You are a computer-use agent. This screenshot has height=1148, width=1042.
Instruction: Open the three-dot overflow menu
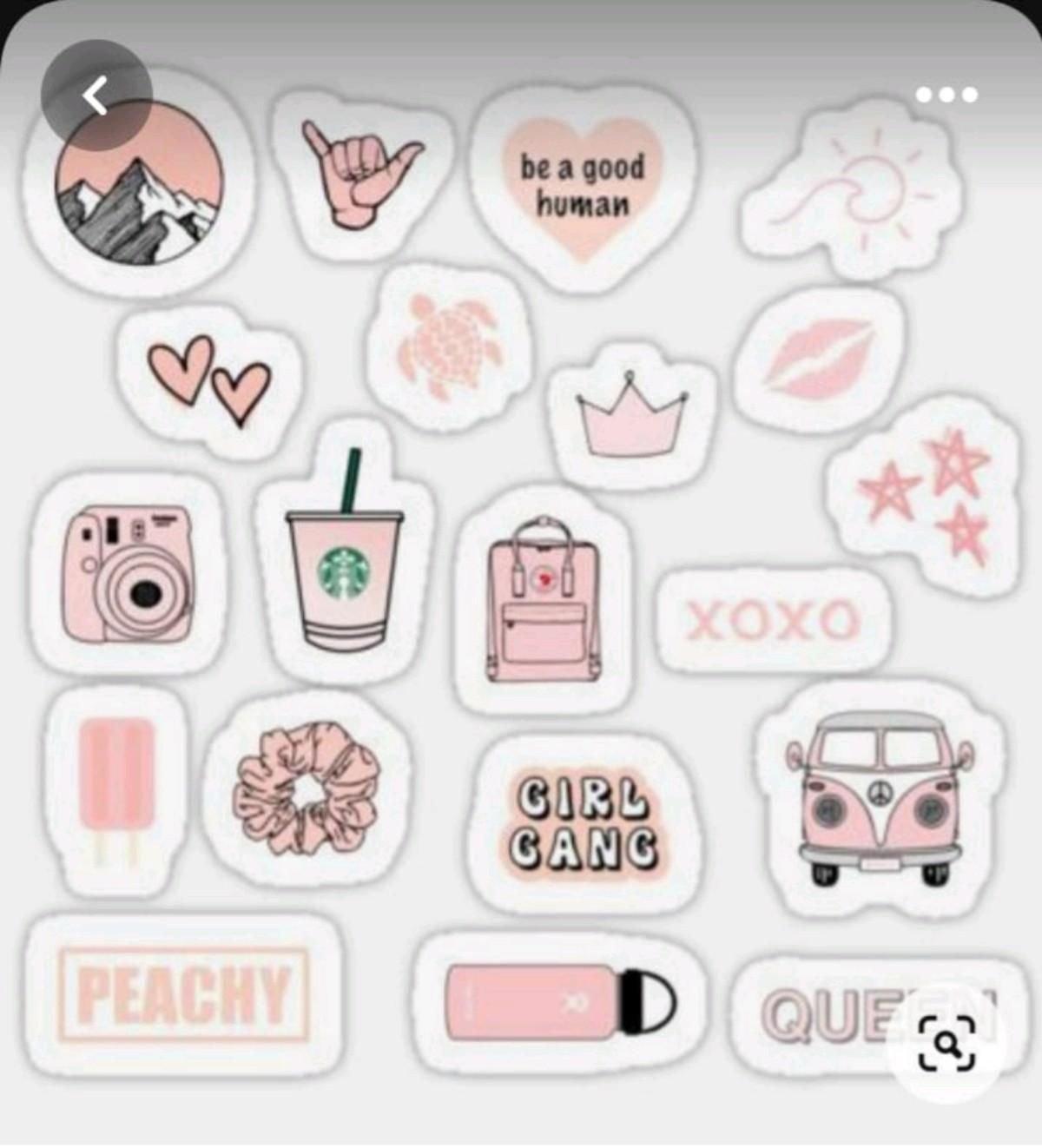coord(946,94)
